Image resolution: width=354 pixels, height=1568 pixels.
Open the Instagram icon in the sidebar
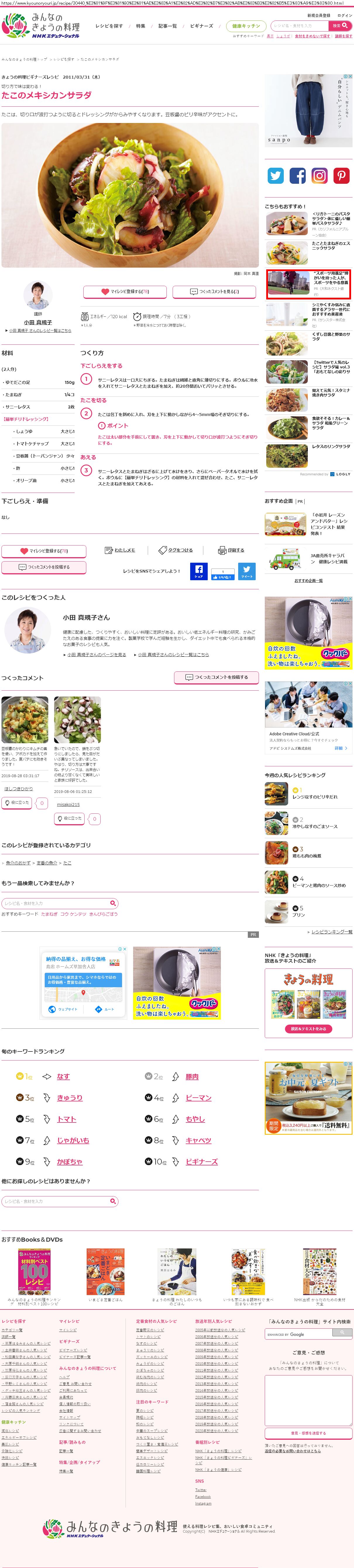tap(319, 176)
